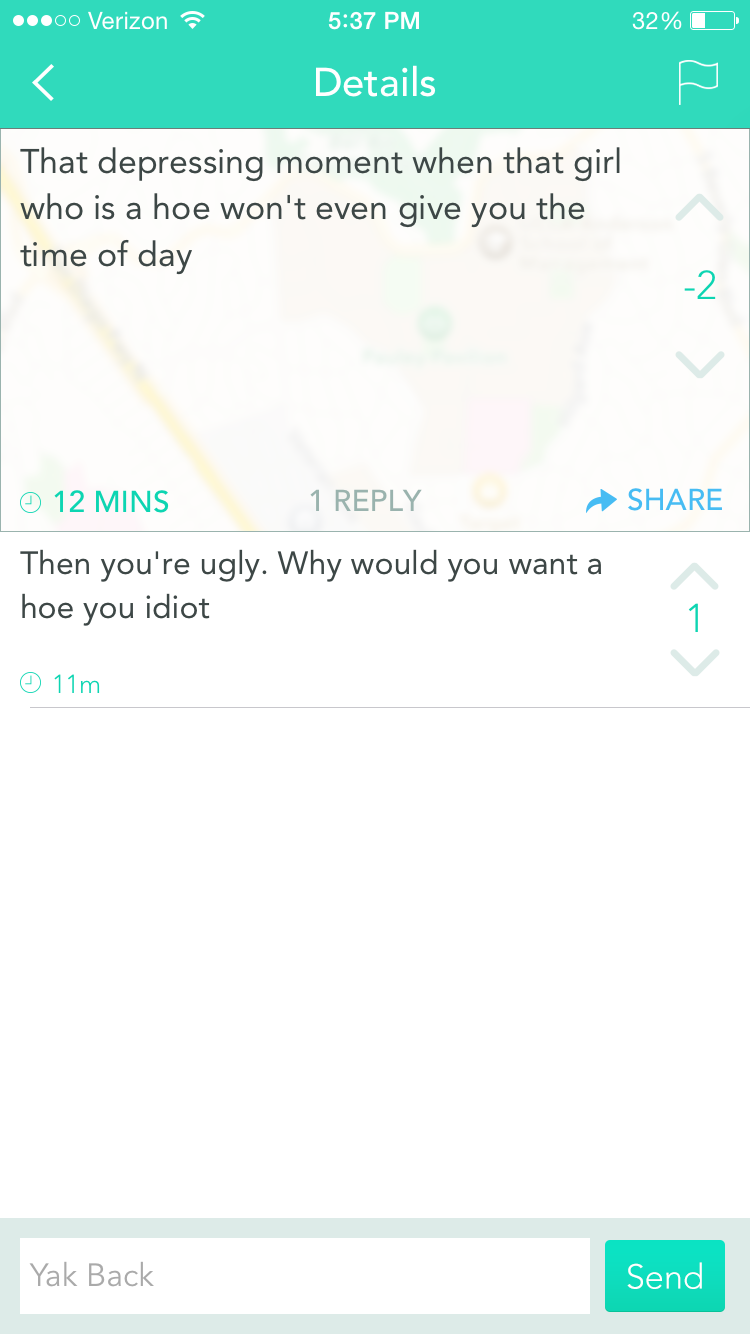Upvote the reply "Then you're ugly"

click(694, 576)
